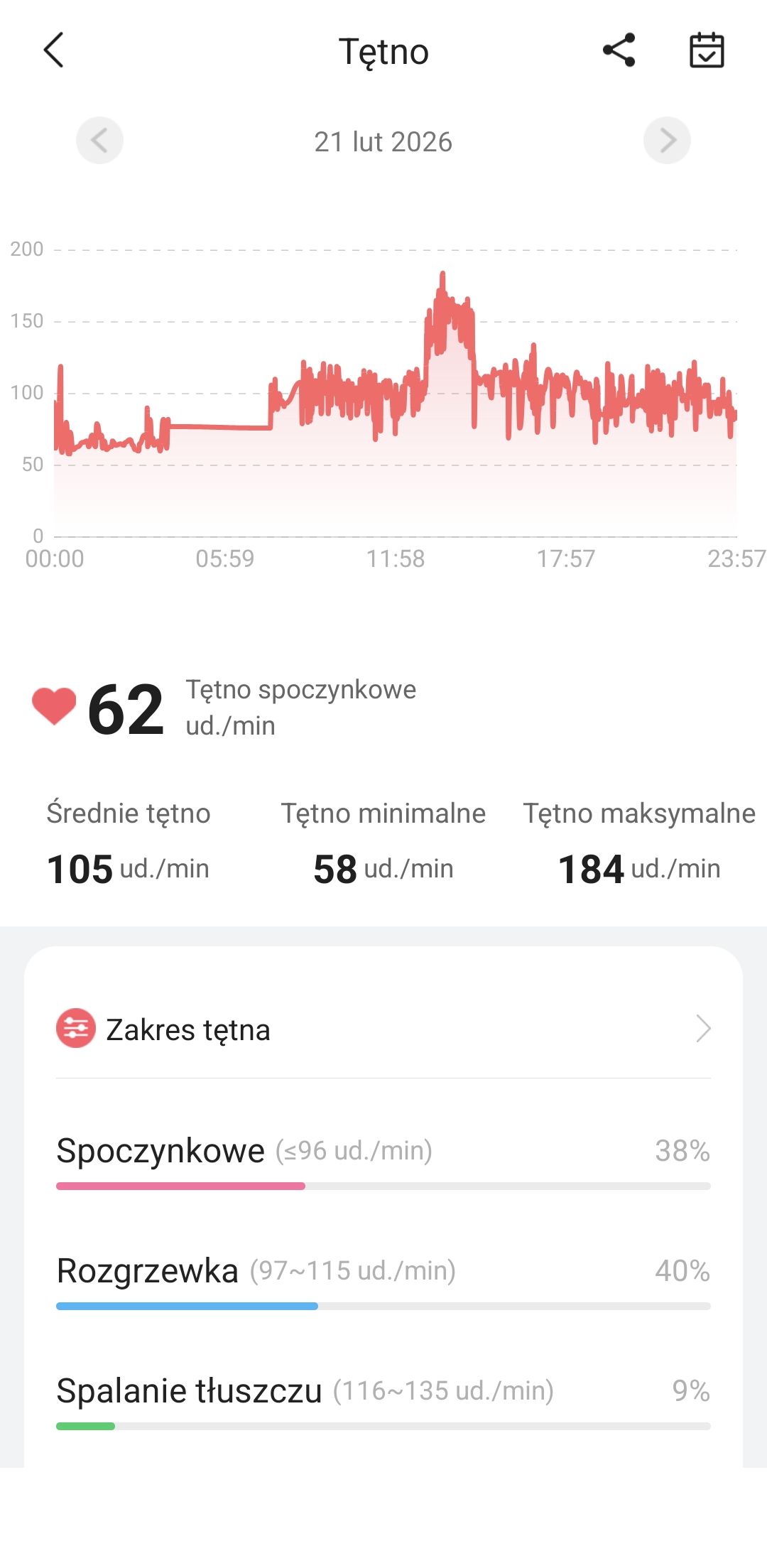
Task: Go to the previous day
Action: coord(99,141)
